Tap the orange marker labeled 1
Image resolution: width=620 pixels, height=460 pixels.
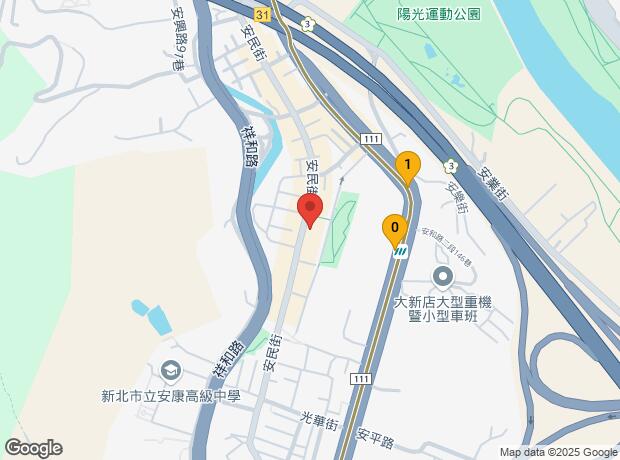407,164
